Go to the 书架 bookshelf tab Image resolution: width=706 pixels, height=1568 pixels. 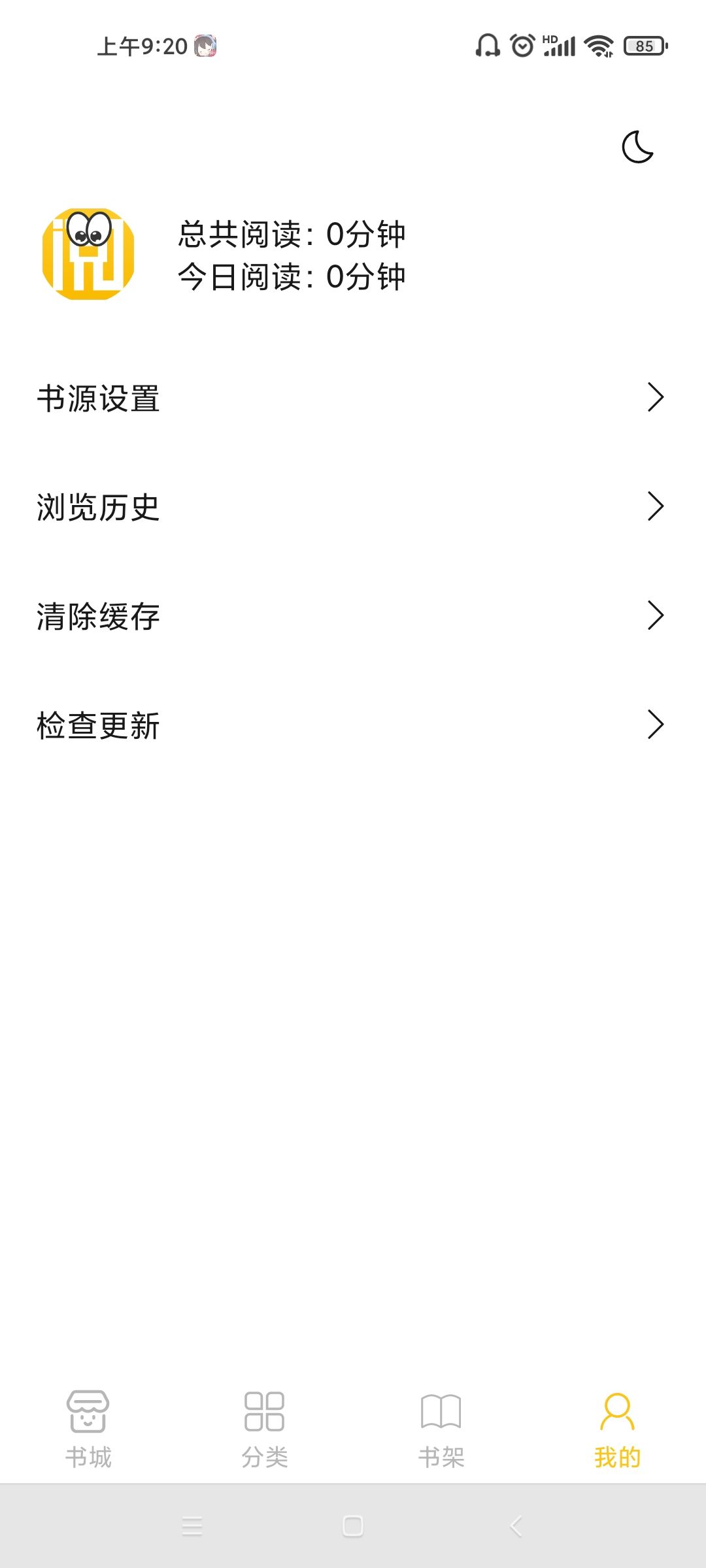click(441, 1429)
